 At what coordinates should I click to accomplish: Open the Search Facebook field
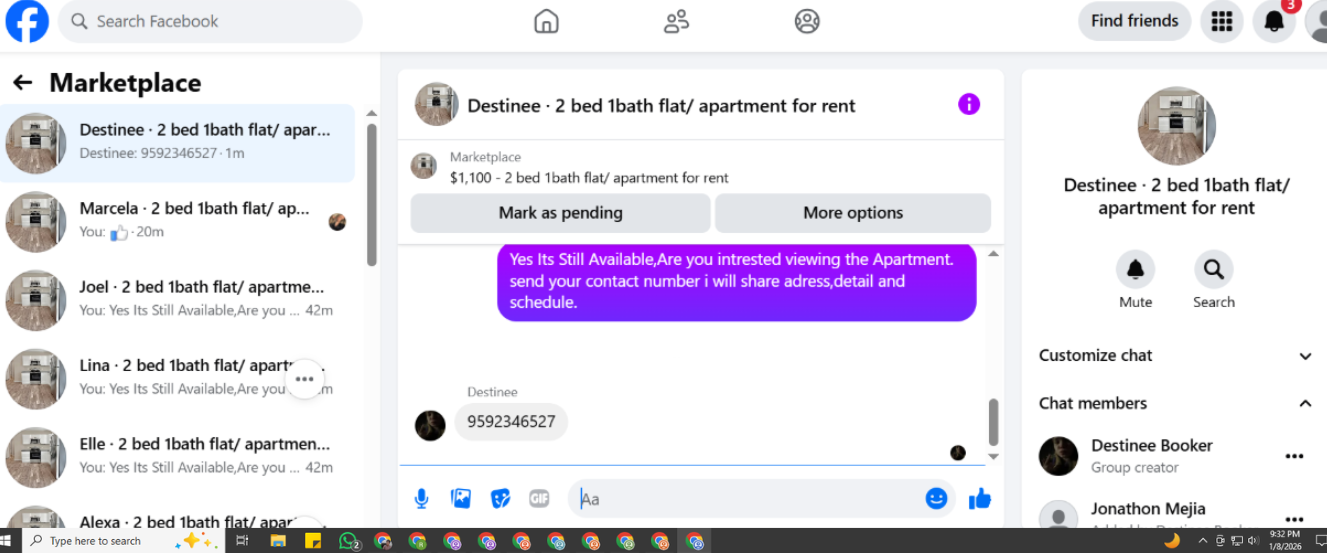(x=210, y=21)
